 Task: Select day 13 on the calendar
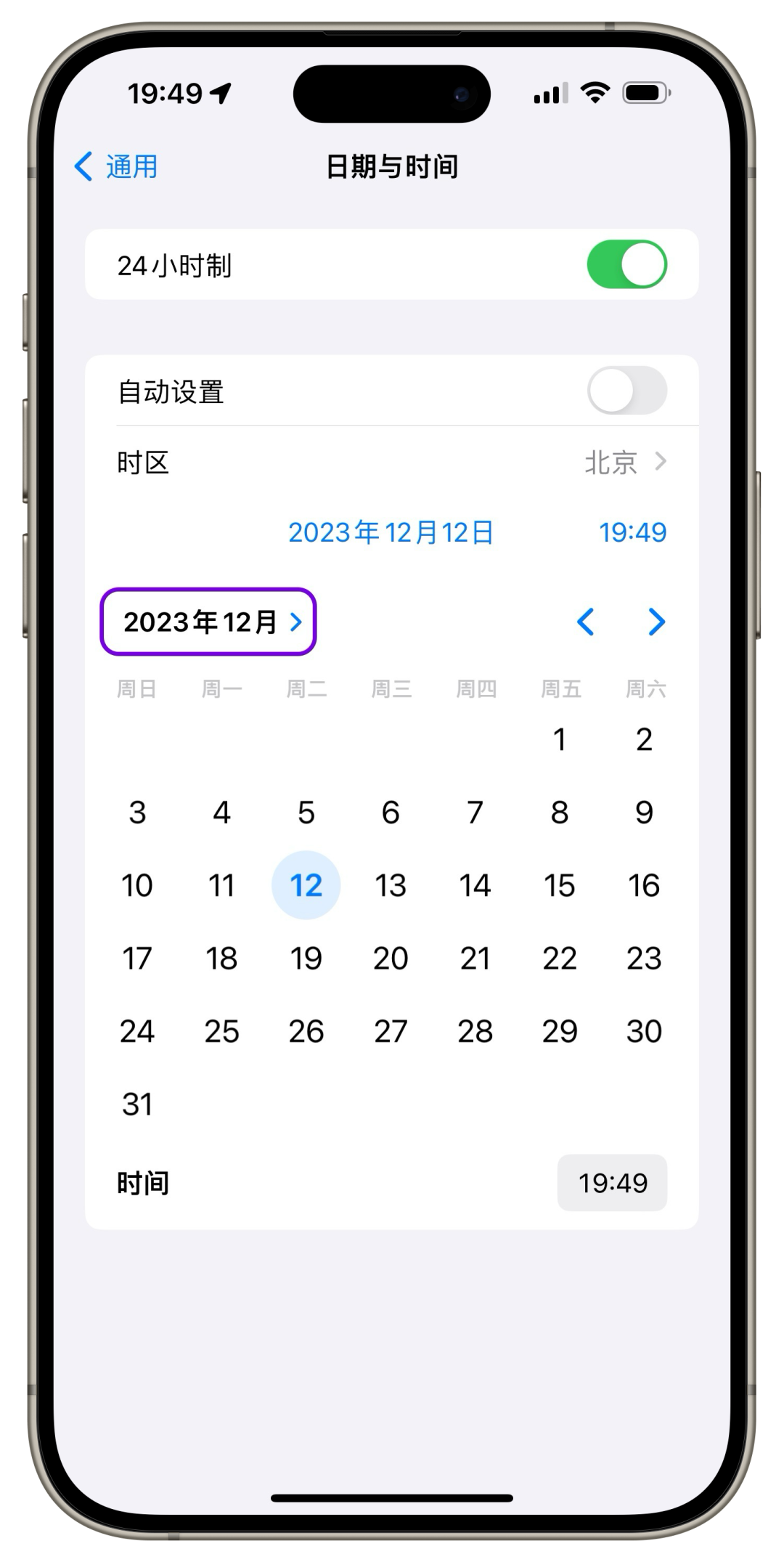tap(391, 886)
